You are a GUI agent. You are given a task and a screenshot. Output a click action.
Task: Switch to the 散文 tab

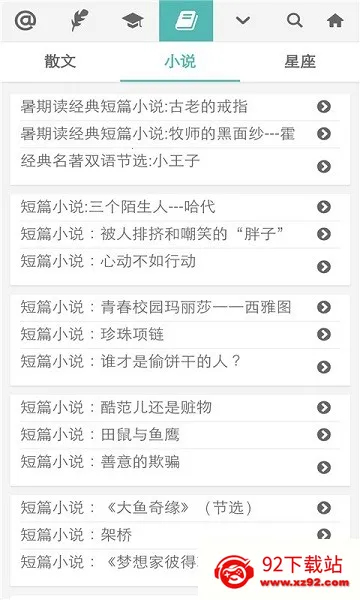point(60,61)
